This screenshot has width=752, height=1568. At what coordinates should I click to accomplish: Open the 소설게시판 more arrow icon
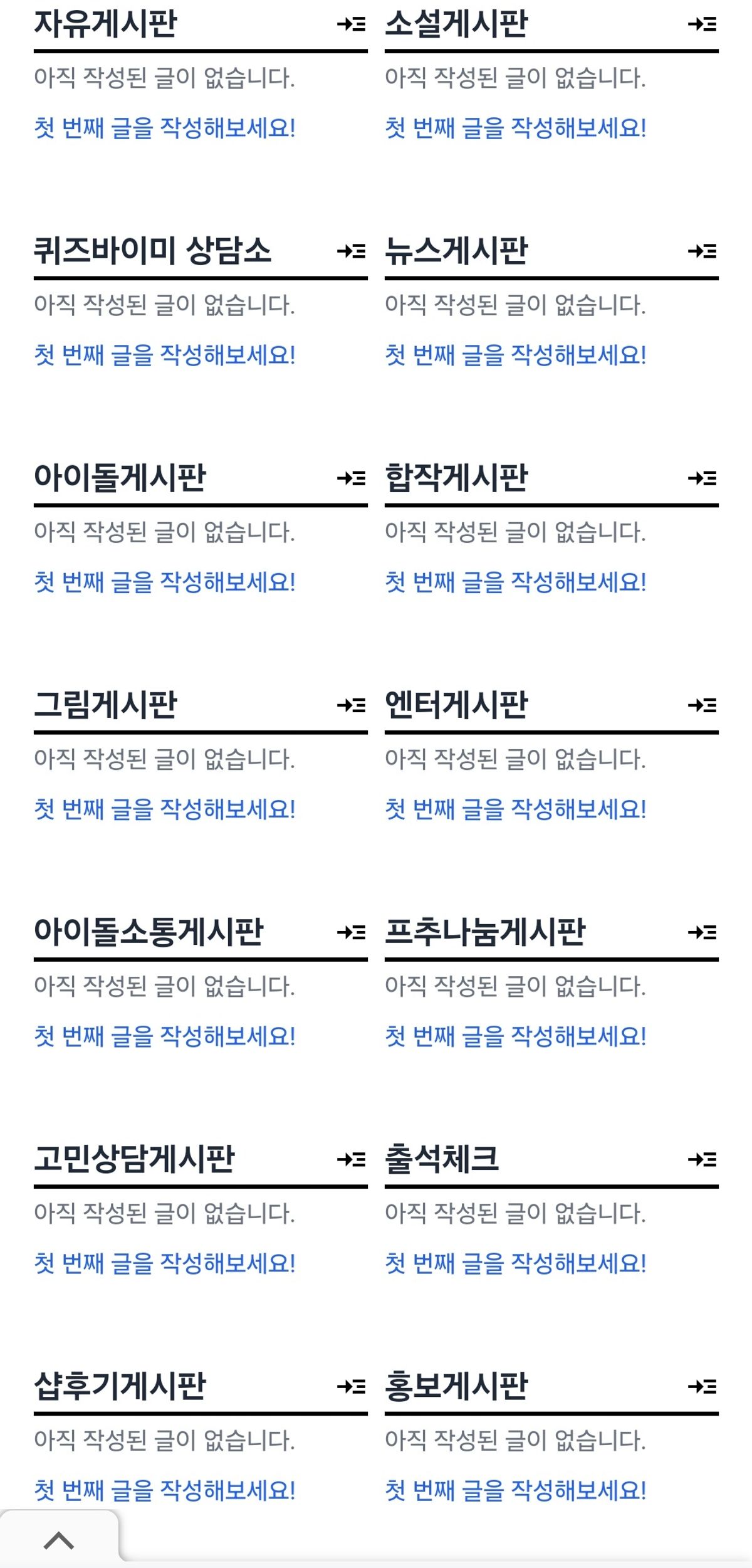[x=702, y=24]
